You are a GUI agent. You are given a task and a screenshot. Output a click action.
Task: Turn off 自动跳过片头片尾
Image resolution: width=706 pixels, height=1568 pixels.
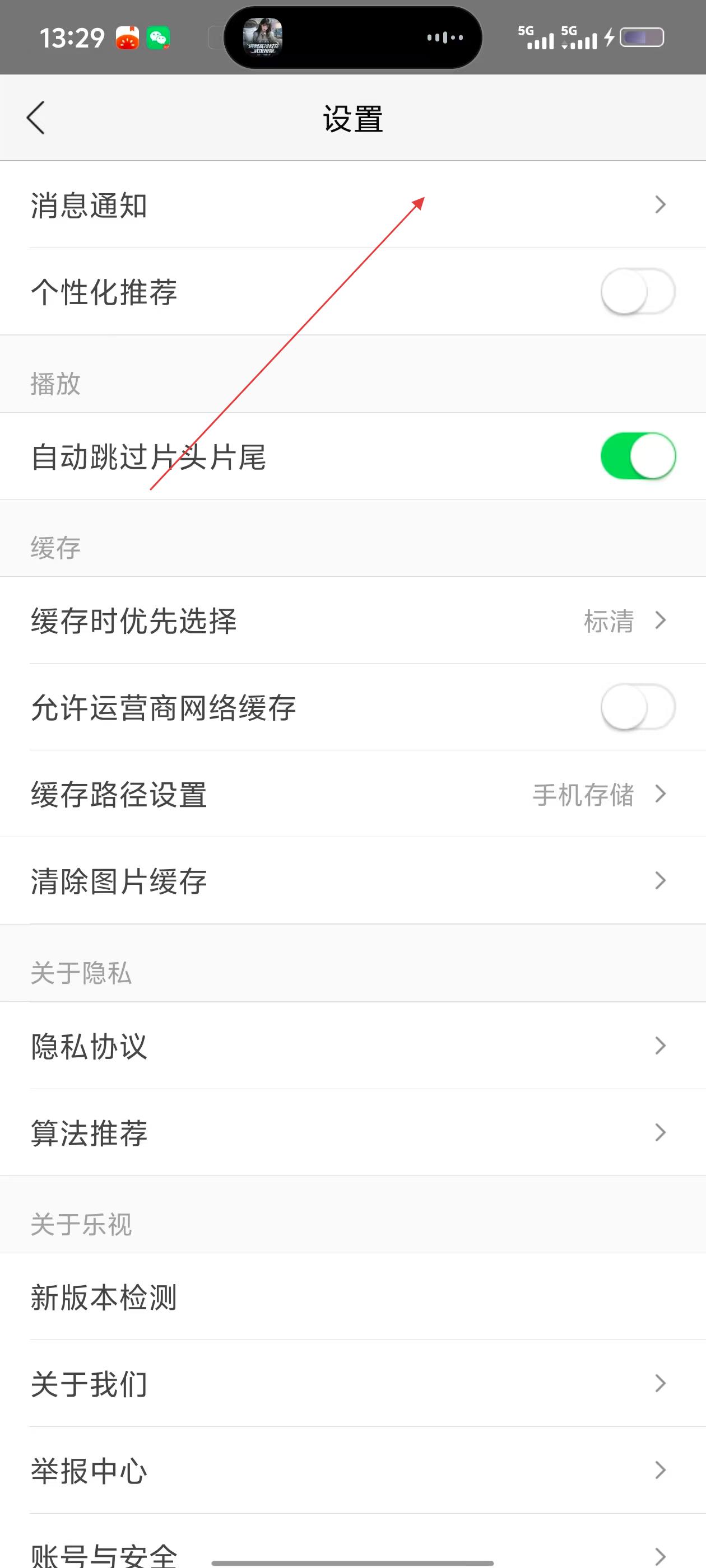(637, 456)
